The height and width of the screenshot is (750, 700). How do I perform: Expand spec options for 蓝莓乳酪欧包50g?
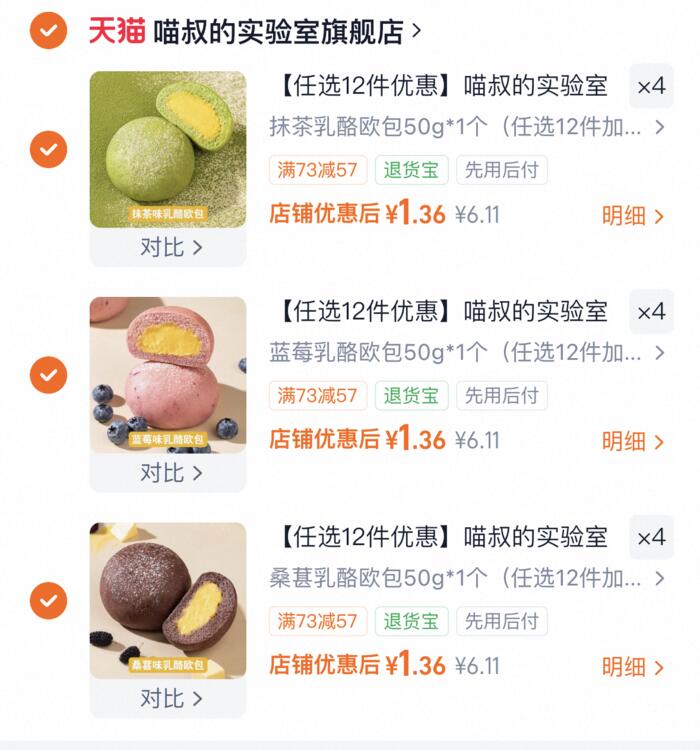[x=466, y=353]
